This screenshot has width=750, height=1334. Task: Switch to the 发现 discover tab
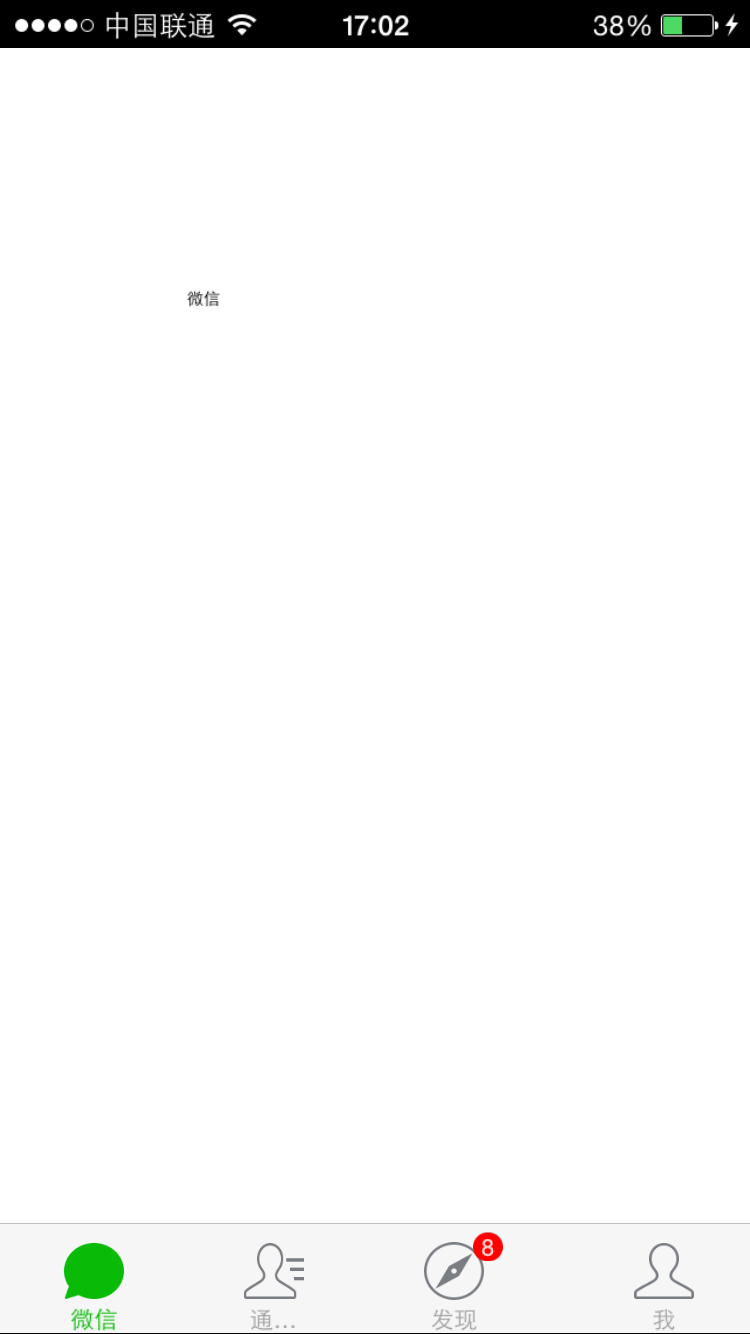(454, 1283)
